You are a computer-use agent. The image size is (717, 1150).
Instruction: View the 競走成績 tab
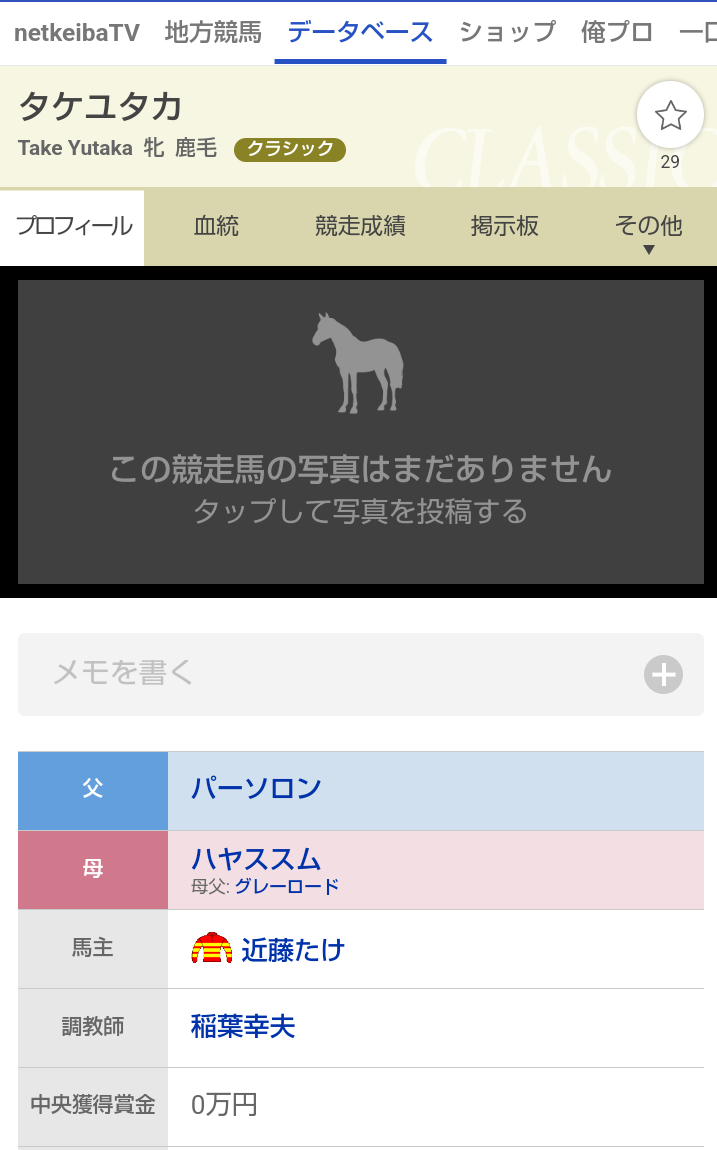tap(360, 227)
